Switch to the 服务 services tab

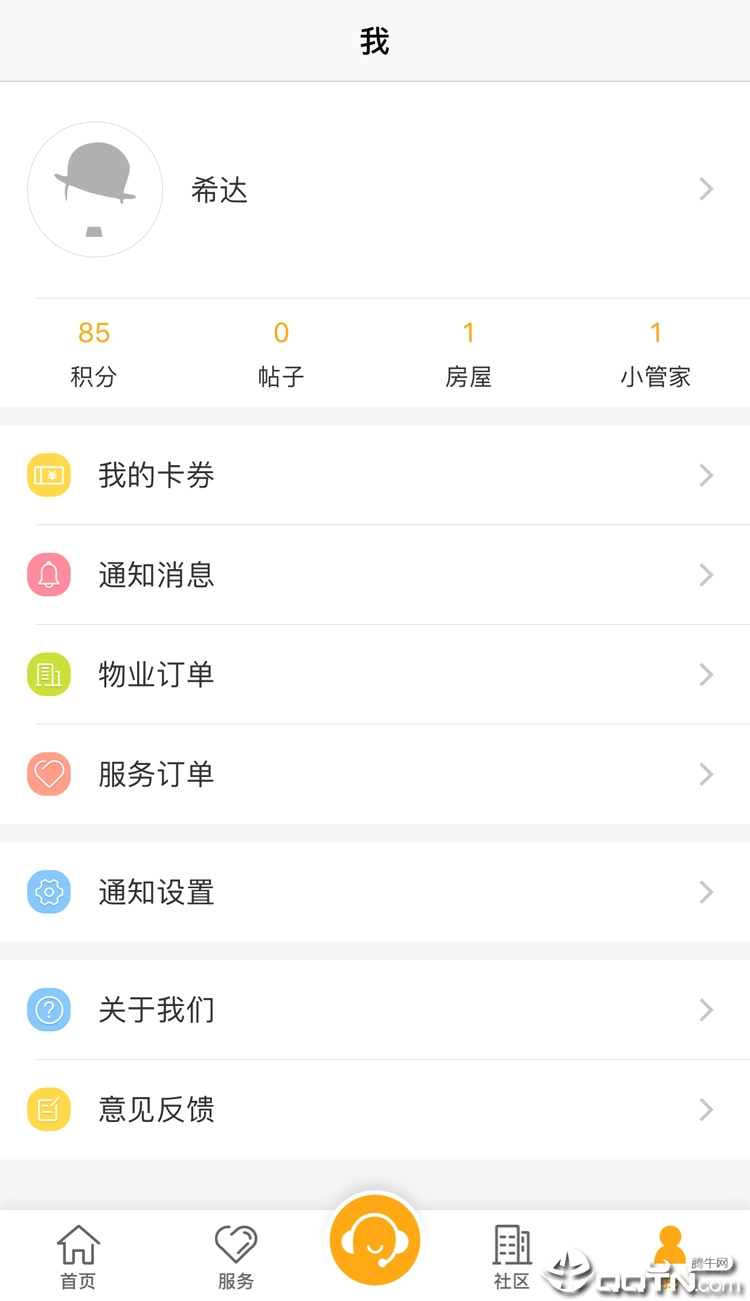point(236,1257)
